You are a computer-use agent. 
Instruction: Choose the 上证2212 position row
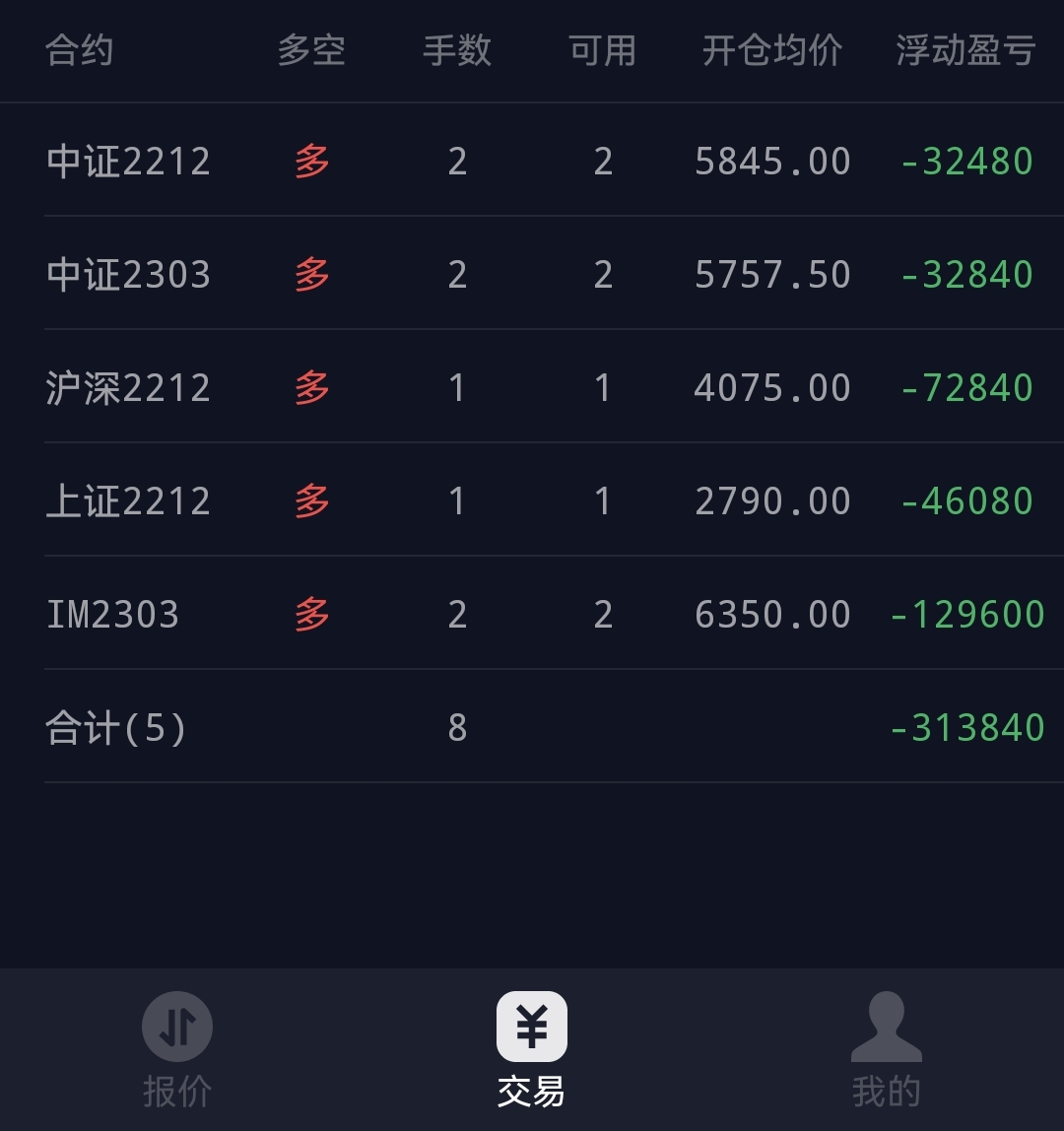(532, 500)
